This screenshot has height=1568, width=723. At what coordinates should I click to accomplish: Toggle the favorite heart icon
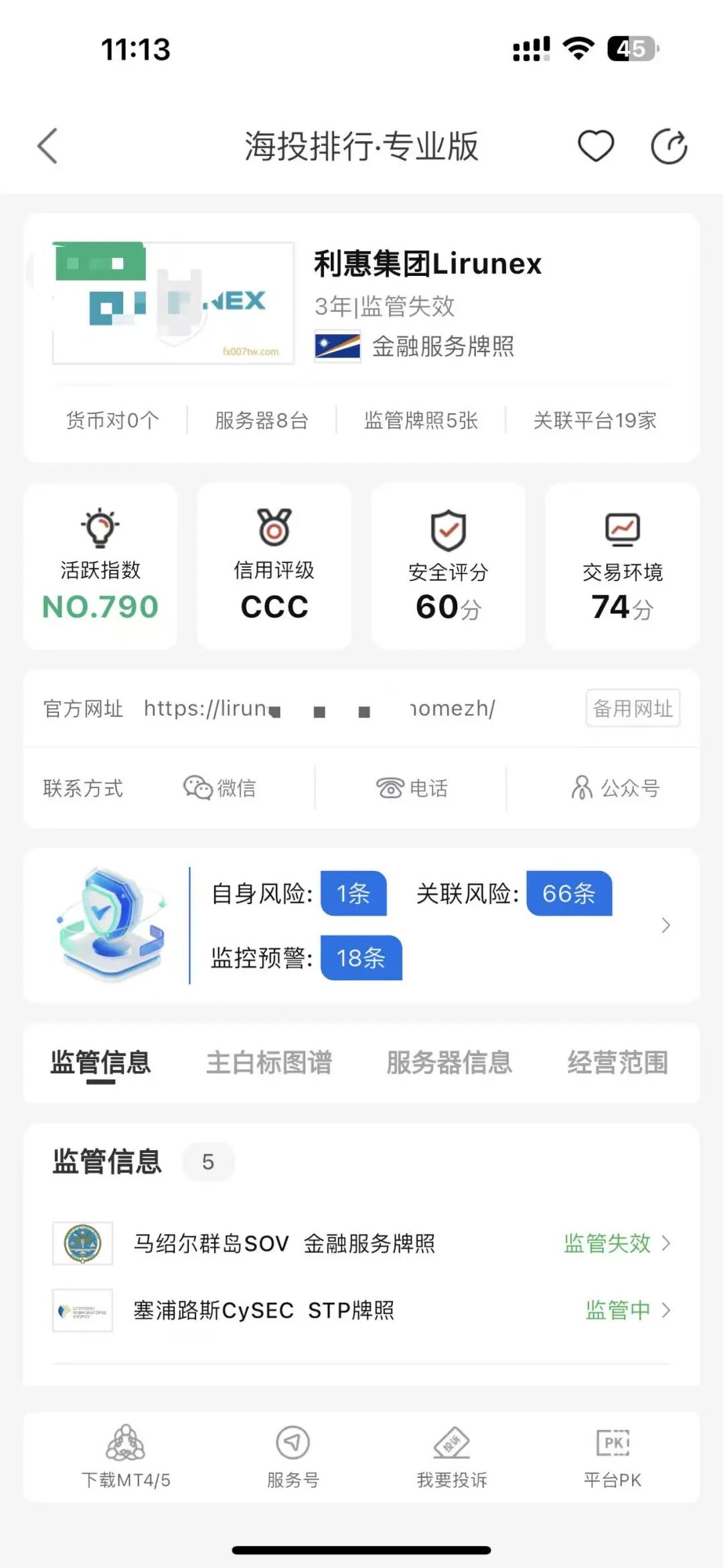coord(596,144)
